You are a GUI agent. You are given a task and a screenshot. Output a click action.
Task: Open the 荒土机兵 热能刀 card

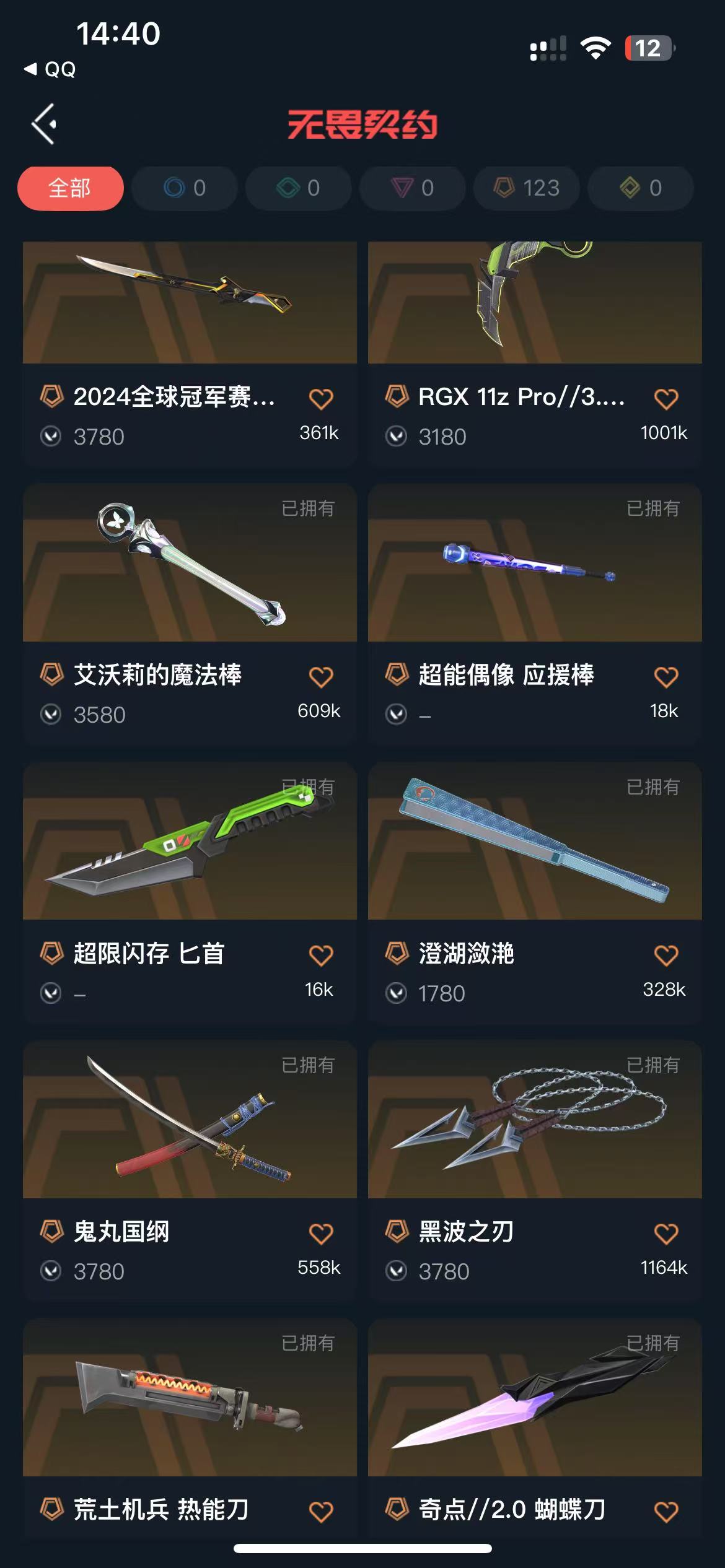point(190,1400)
